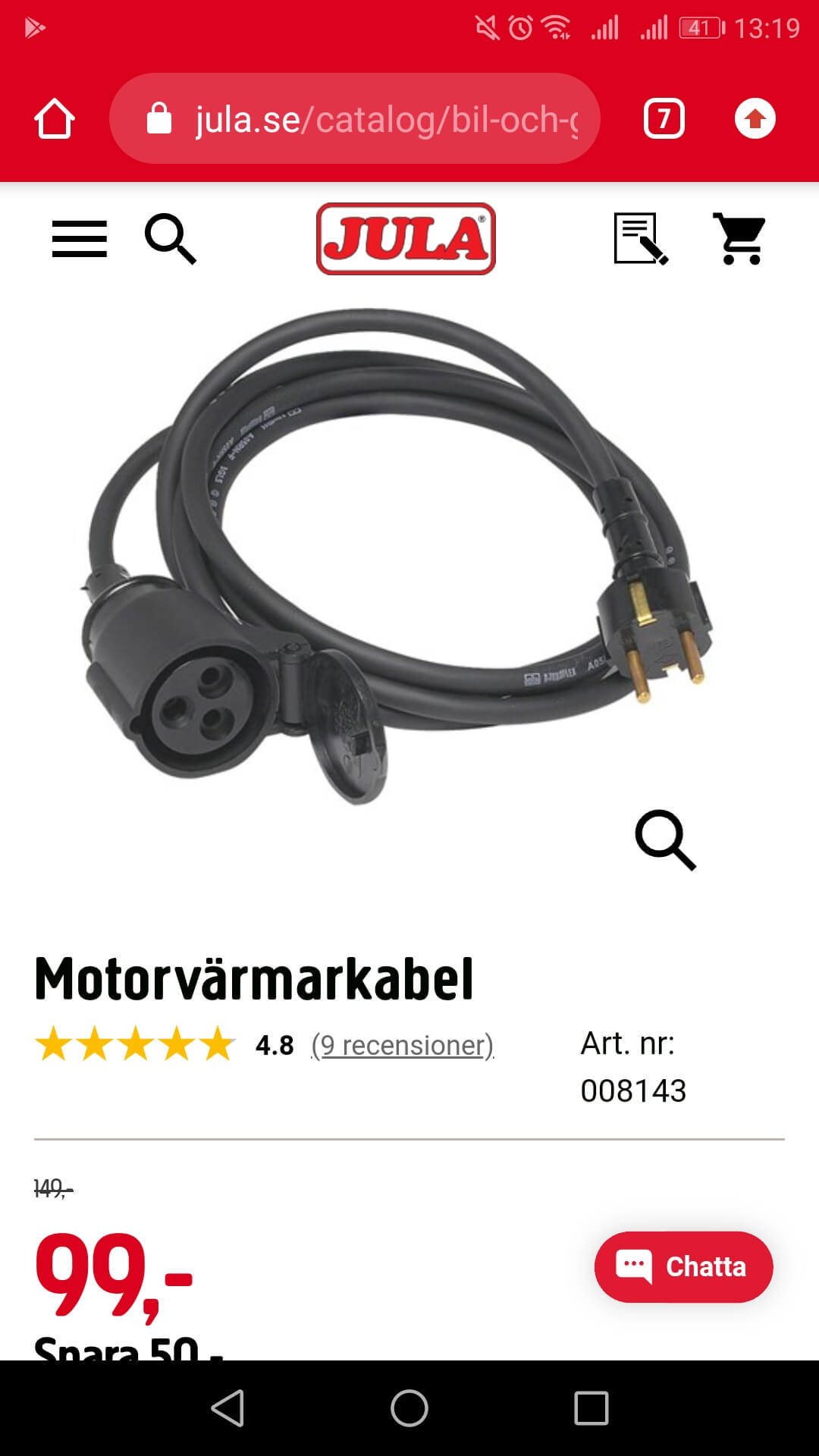The width and height of the screenshot is (819, 1456).
Task: Open the shopping list icon
Action: point(641,239)
